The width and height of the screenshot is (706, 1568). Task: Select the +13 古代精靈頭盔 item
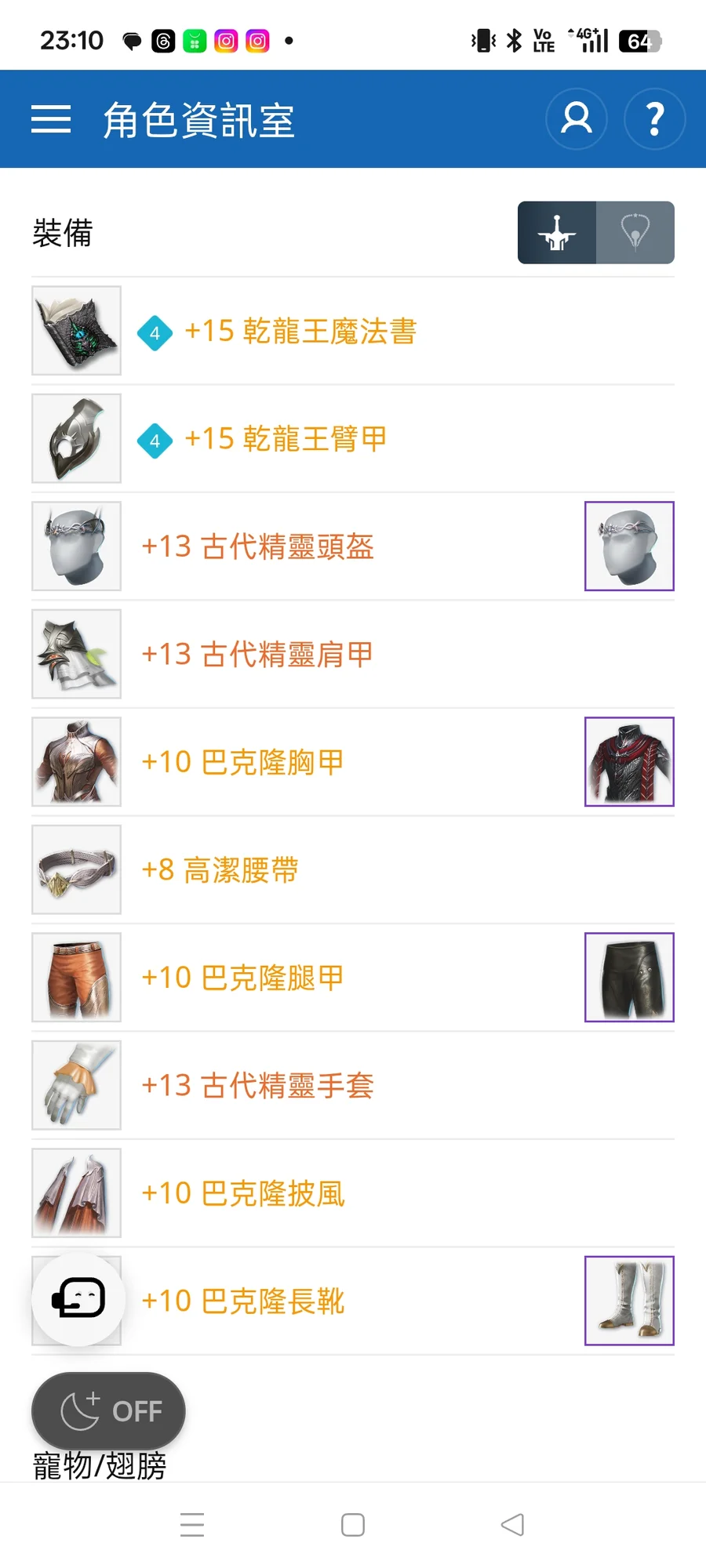(257, 546)
